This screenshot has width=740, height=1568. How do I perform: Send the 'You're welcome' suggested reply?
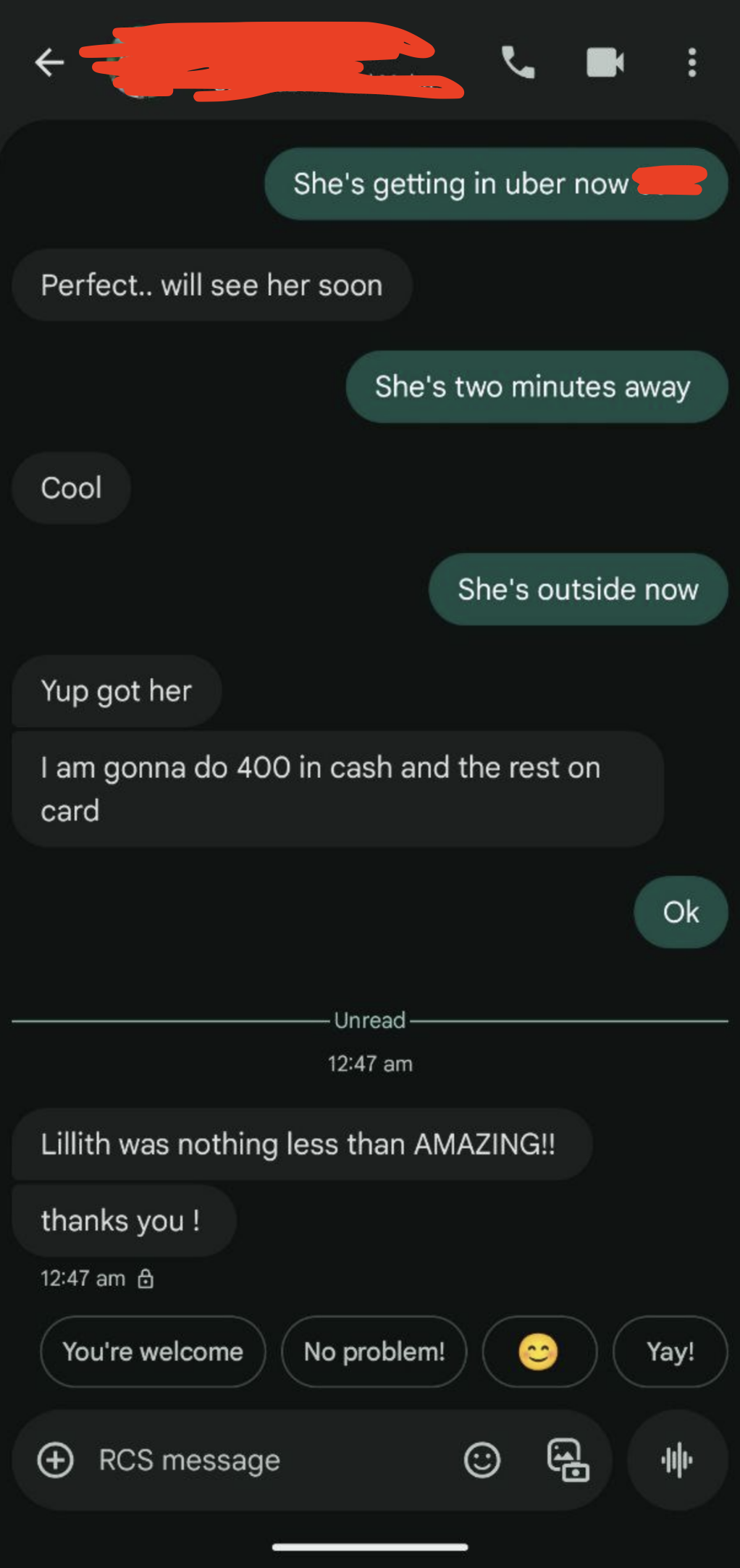point(152,1351)
